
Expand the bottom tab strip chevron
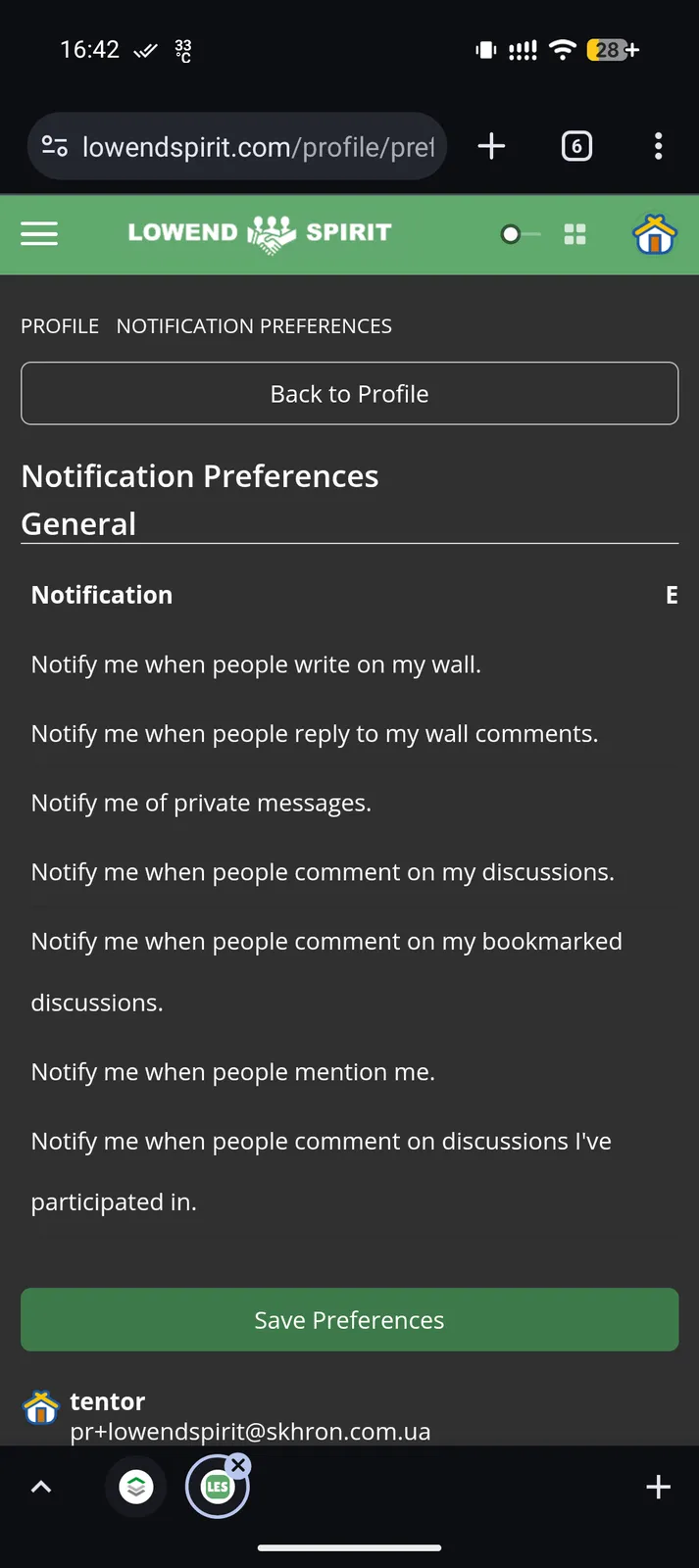[41, 1487]
